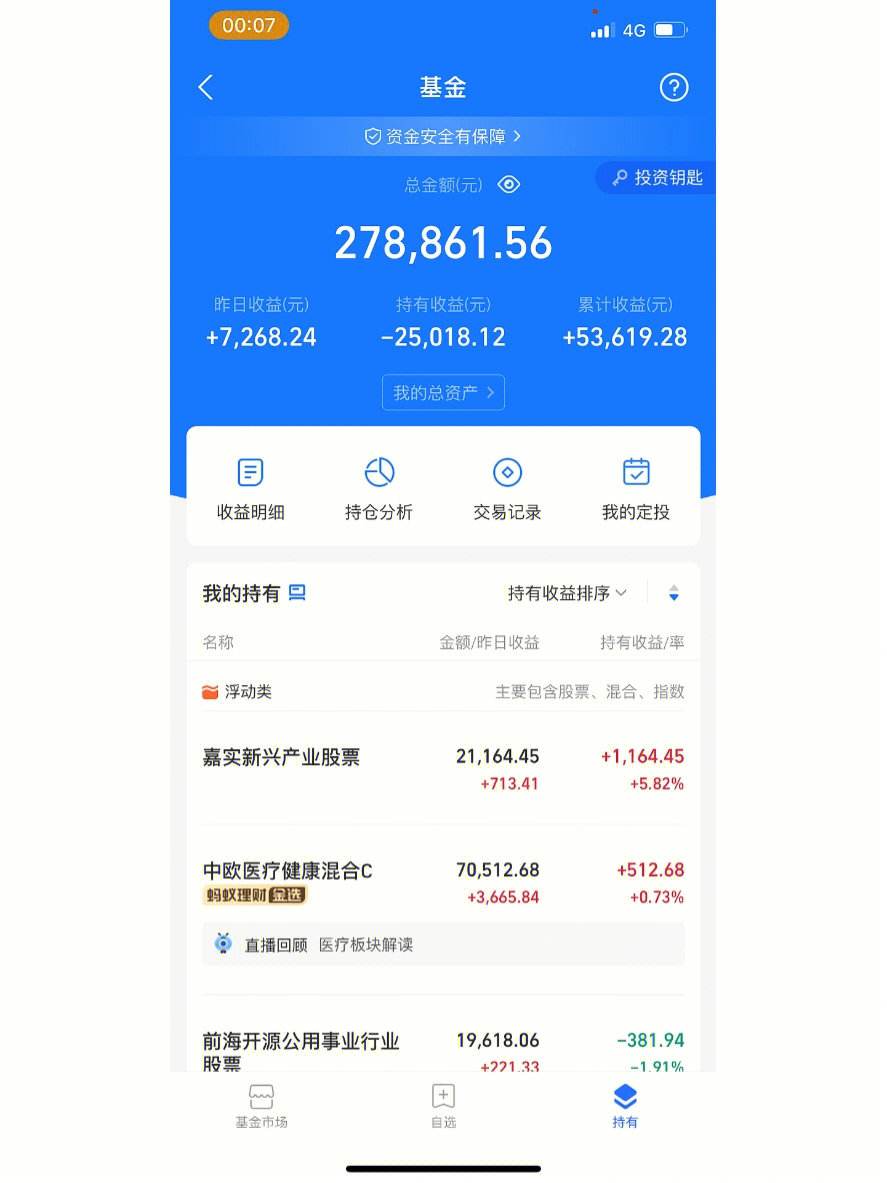Open 投资钥匙
The image size is (887, 1183).
click(658, 178)
